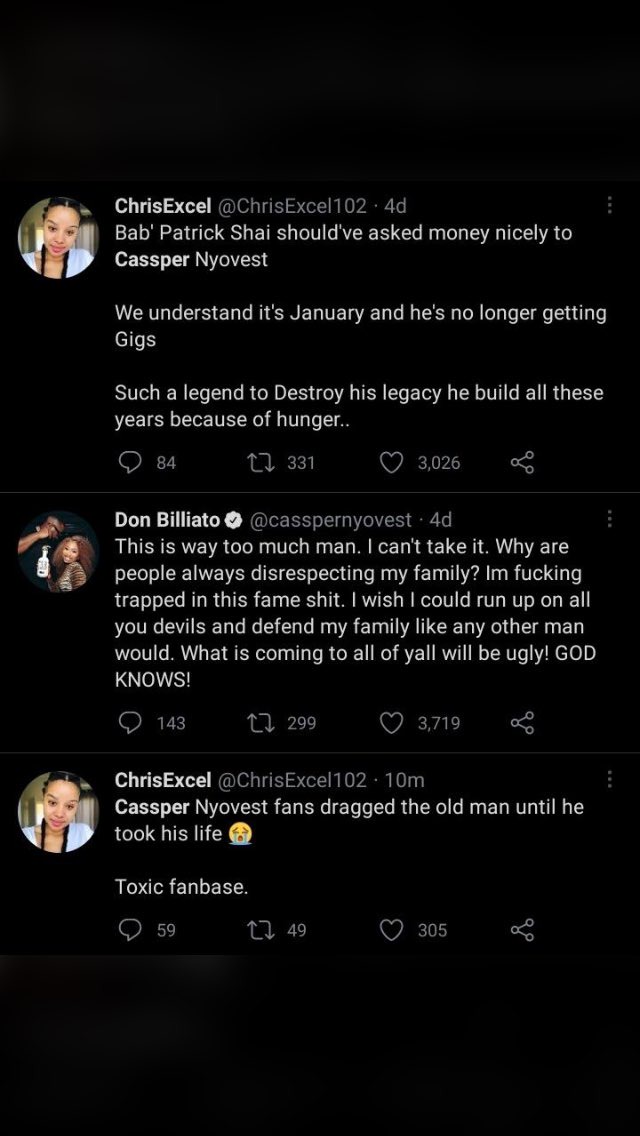Open ChrisExcel's avatar on the 4d tweet
This screenshot has width=640, height=1136.
58,238
